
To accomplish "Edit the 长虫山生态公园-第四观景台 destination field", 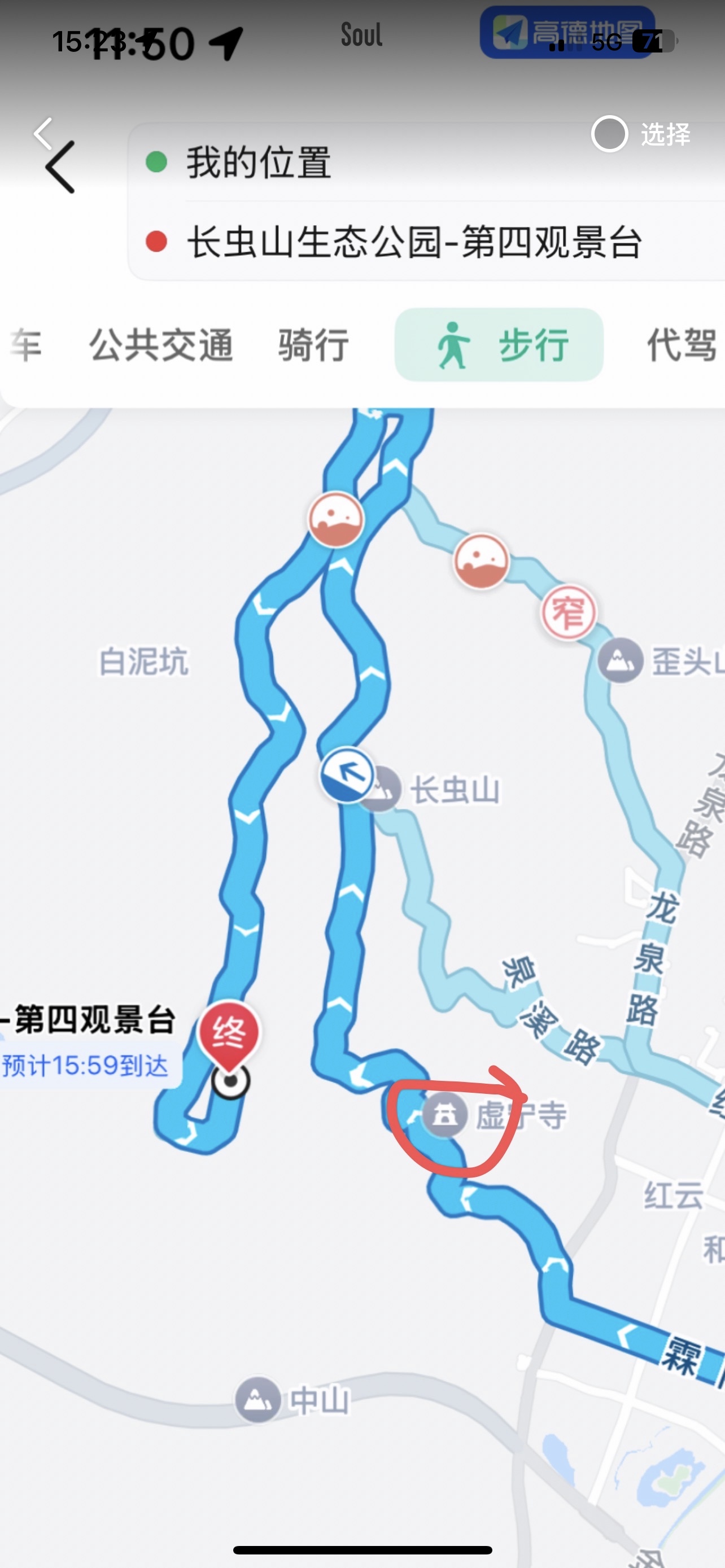I will coord(426,241).
